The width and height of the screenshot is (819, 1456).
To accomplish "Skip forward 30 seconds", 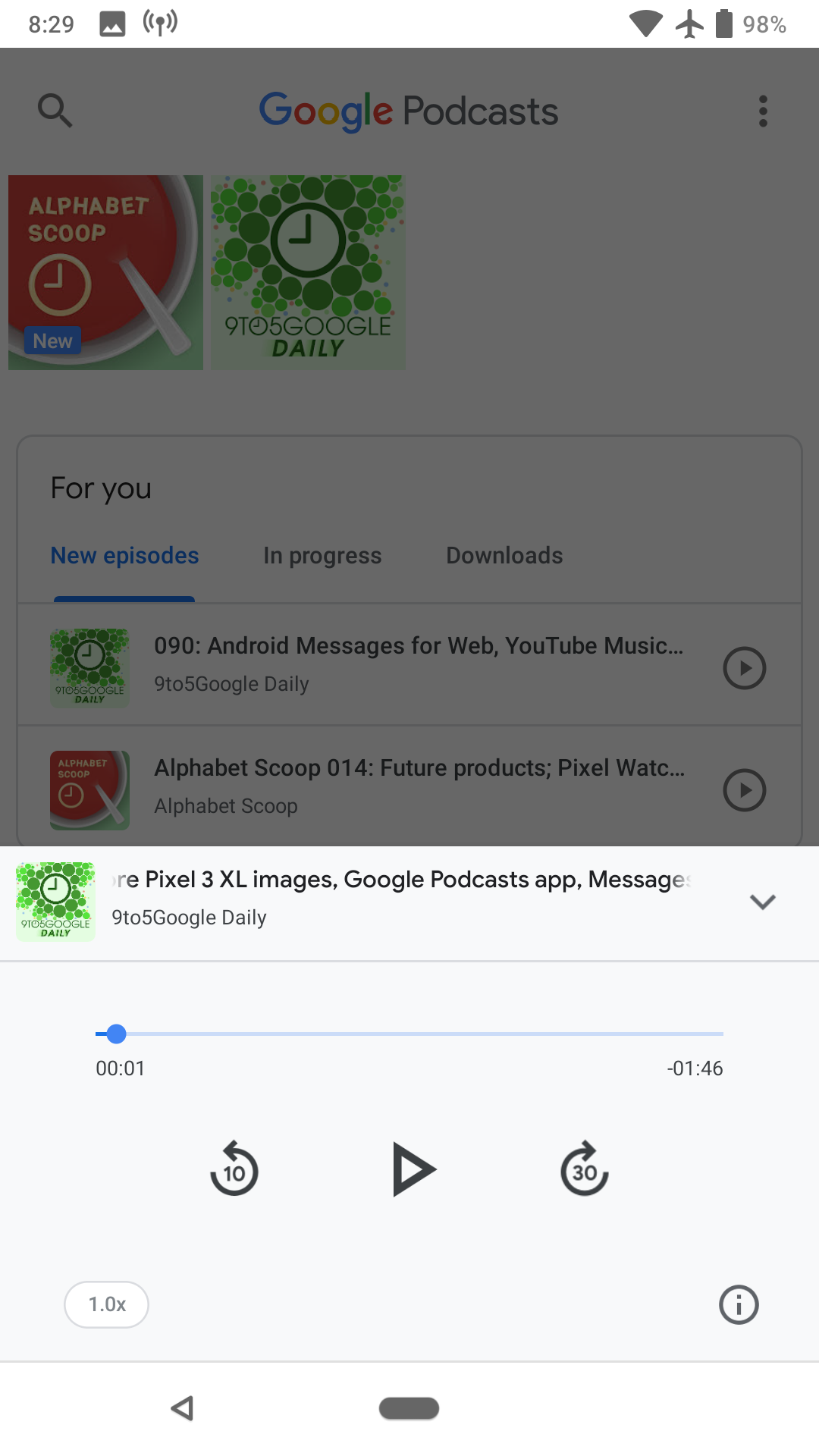I will pos(584,1169).
